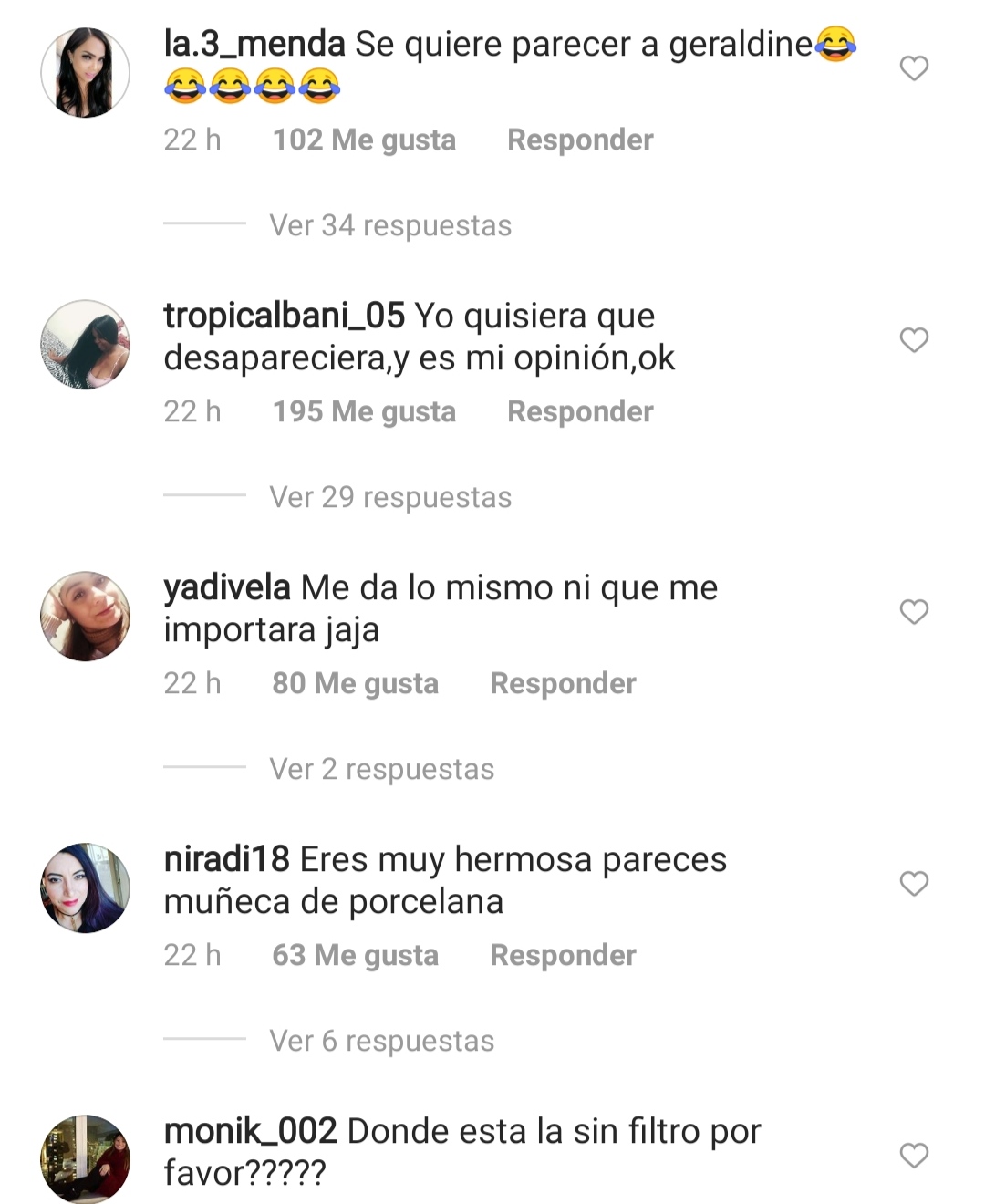Expand Ver 34 respuestas

click(390, 225)
